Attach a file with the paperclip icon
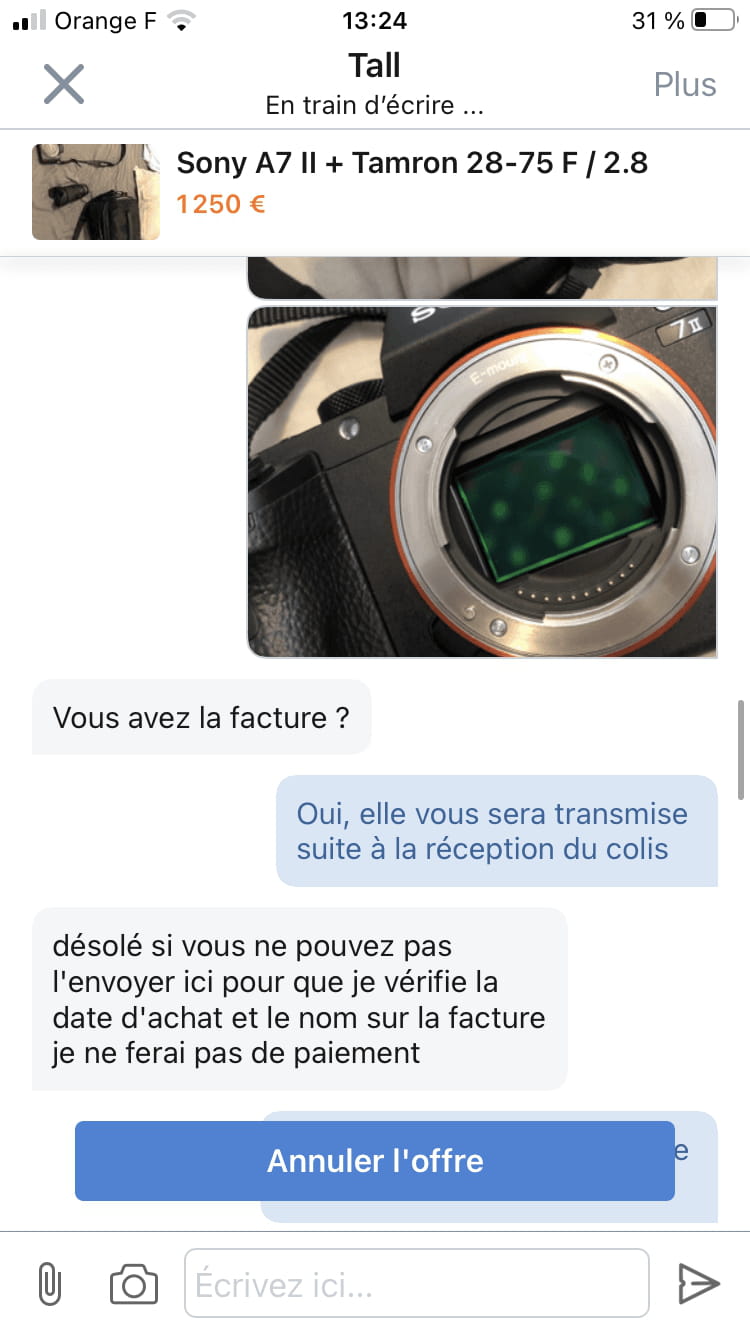 pyautogui.click(x=49, y=1282)
